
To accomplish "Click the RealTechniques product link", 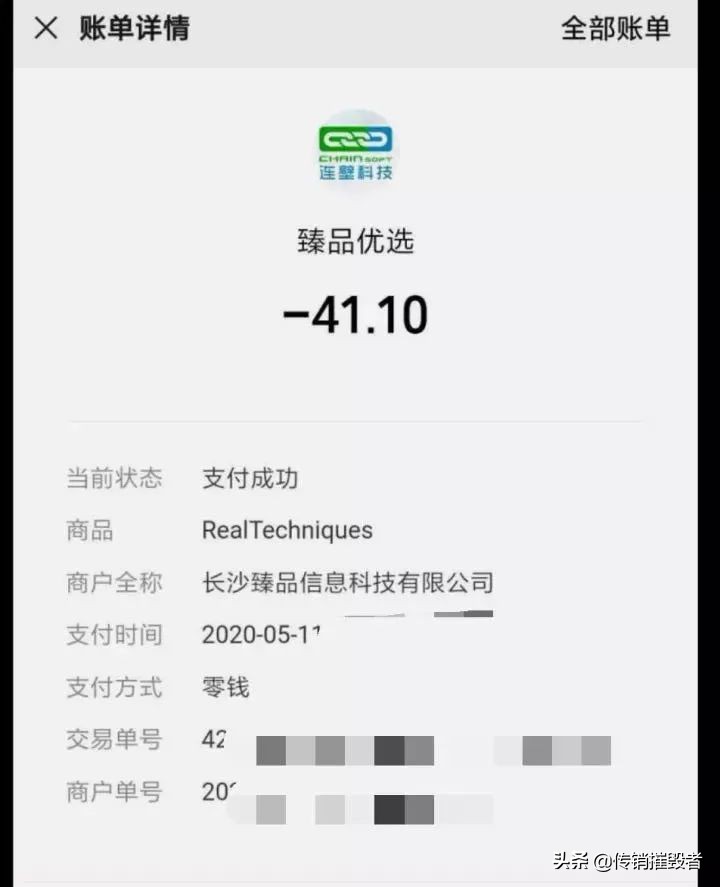I will [287, 531].
